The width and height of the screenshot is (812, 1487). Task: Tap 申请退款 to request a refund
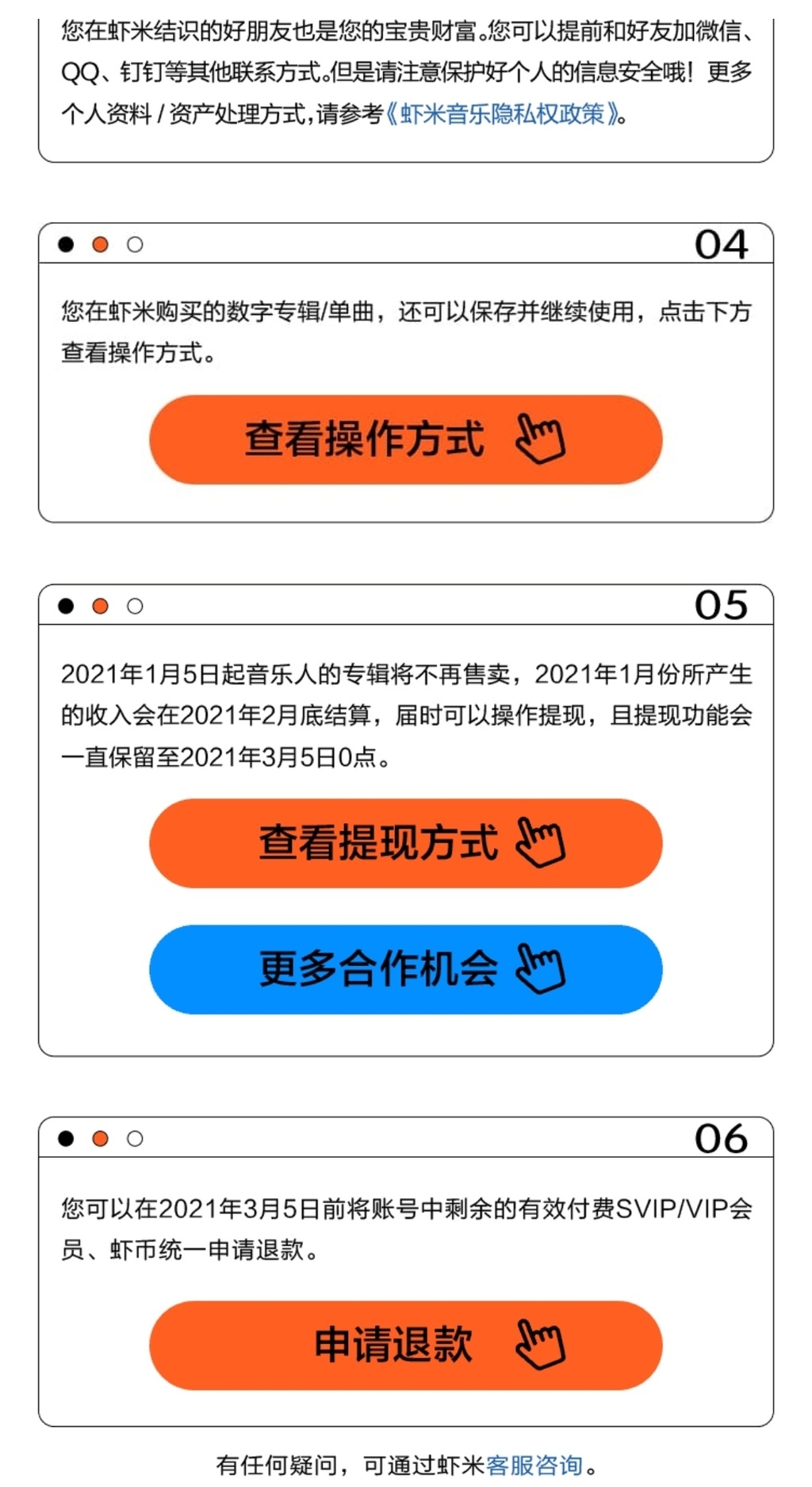tap(405, 1345)
